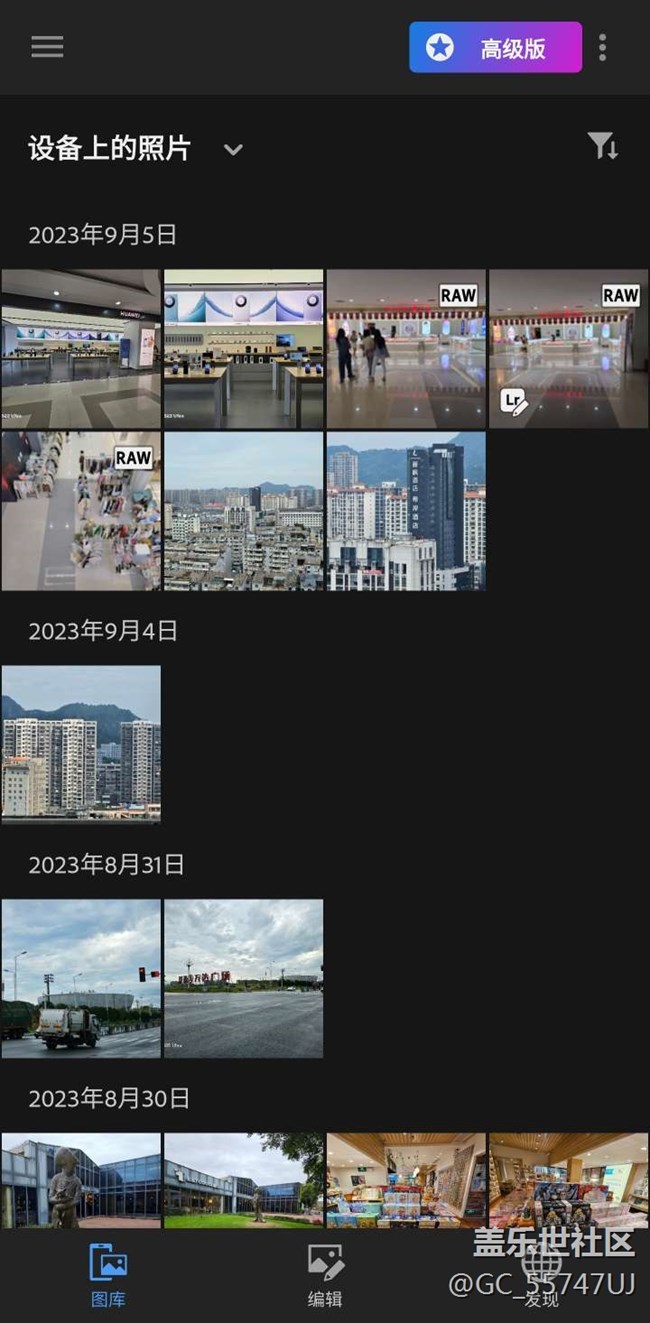650x1323 pixels.
Task: Tap the 高级版 premium button
Action: click(x=495, y=48)
